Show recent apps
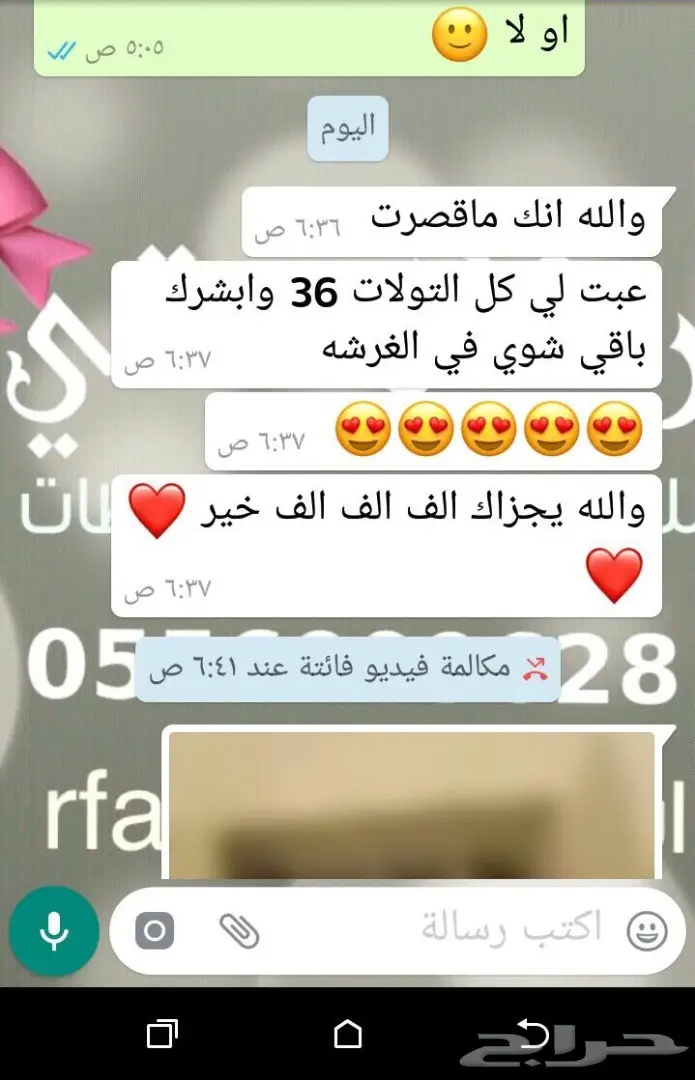 coord(161,1034)
